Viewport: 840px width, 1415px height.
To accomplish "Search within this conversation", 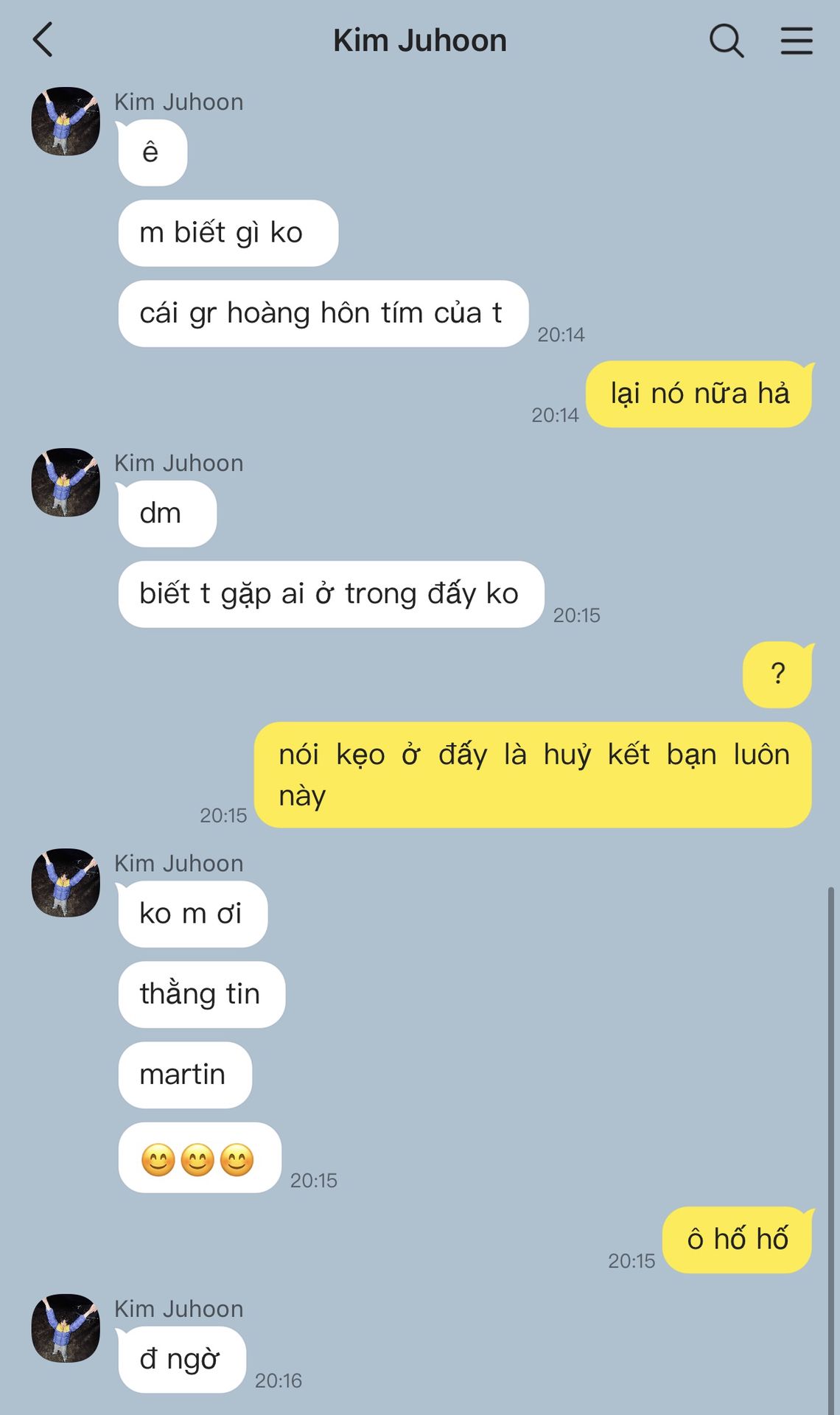I will [x=727, y=41].
